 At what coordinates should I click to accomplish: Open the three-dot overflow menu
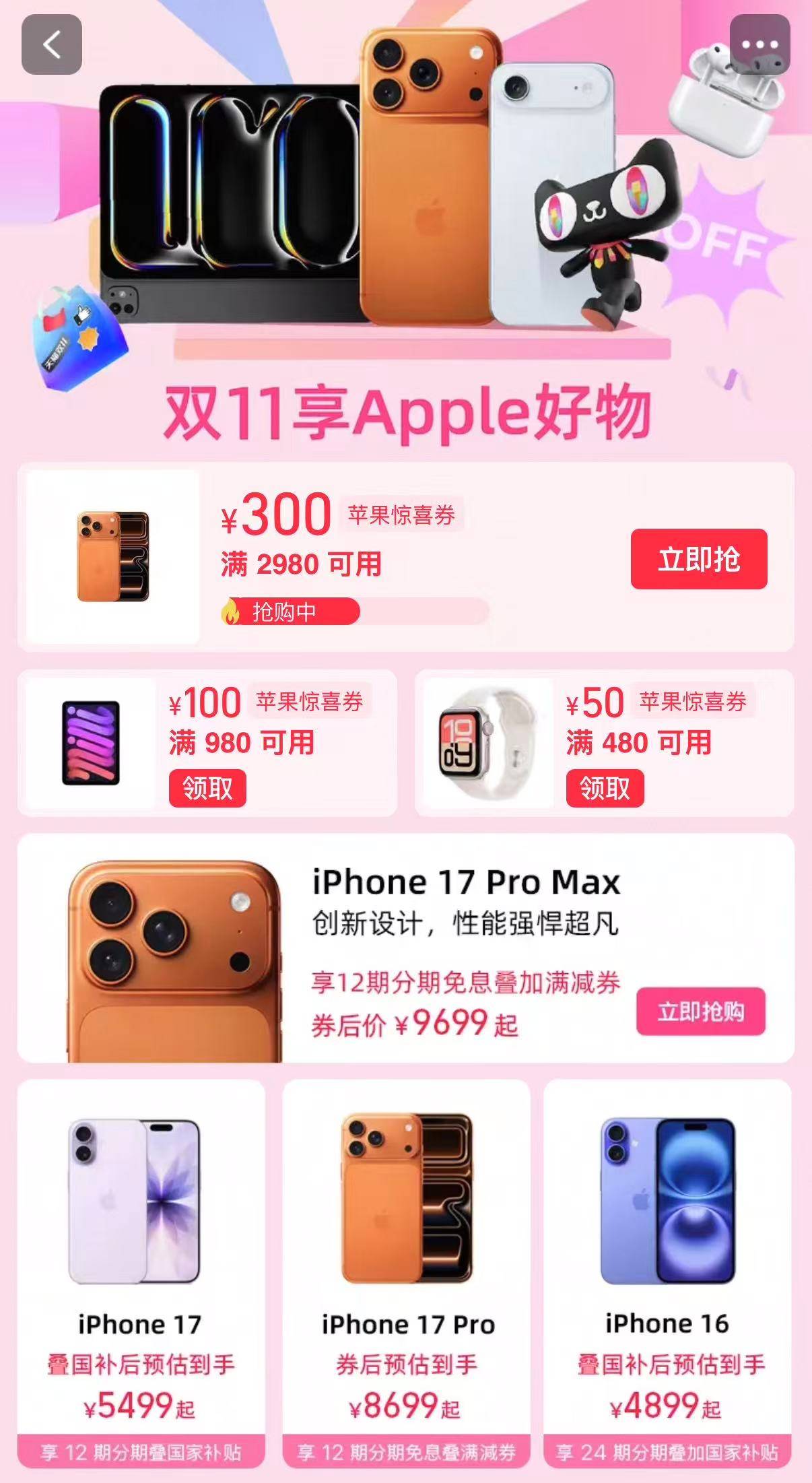pyautogui.click(x=759, y=44)
